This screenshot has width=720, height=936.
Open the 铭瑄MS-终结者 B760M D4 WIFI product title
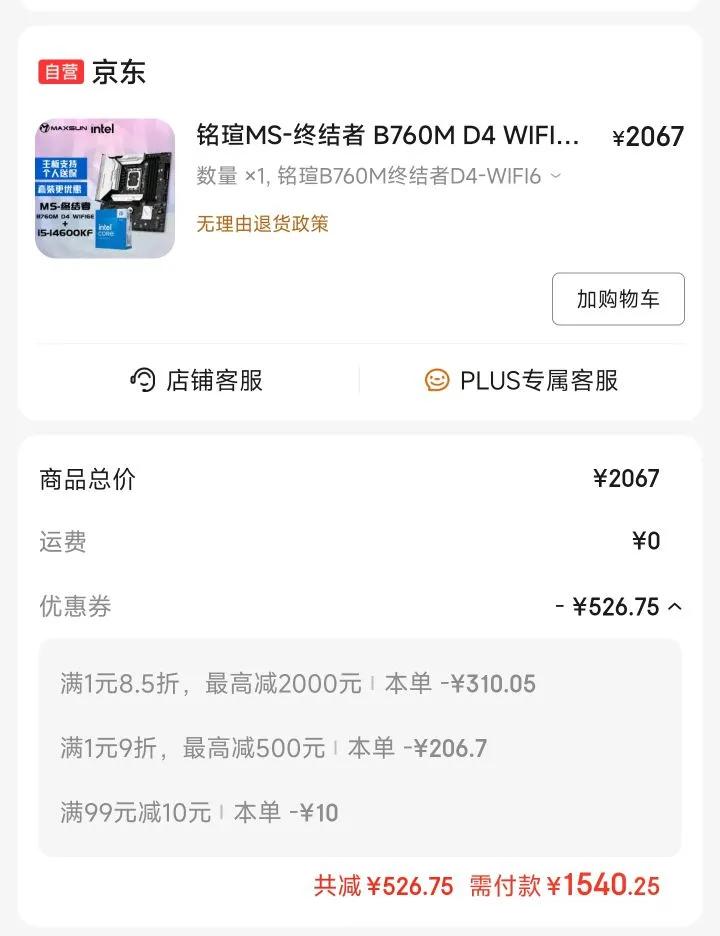[388, 136]
